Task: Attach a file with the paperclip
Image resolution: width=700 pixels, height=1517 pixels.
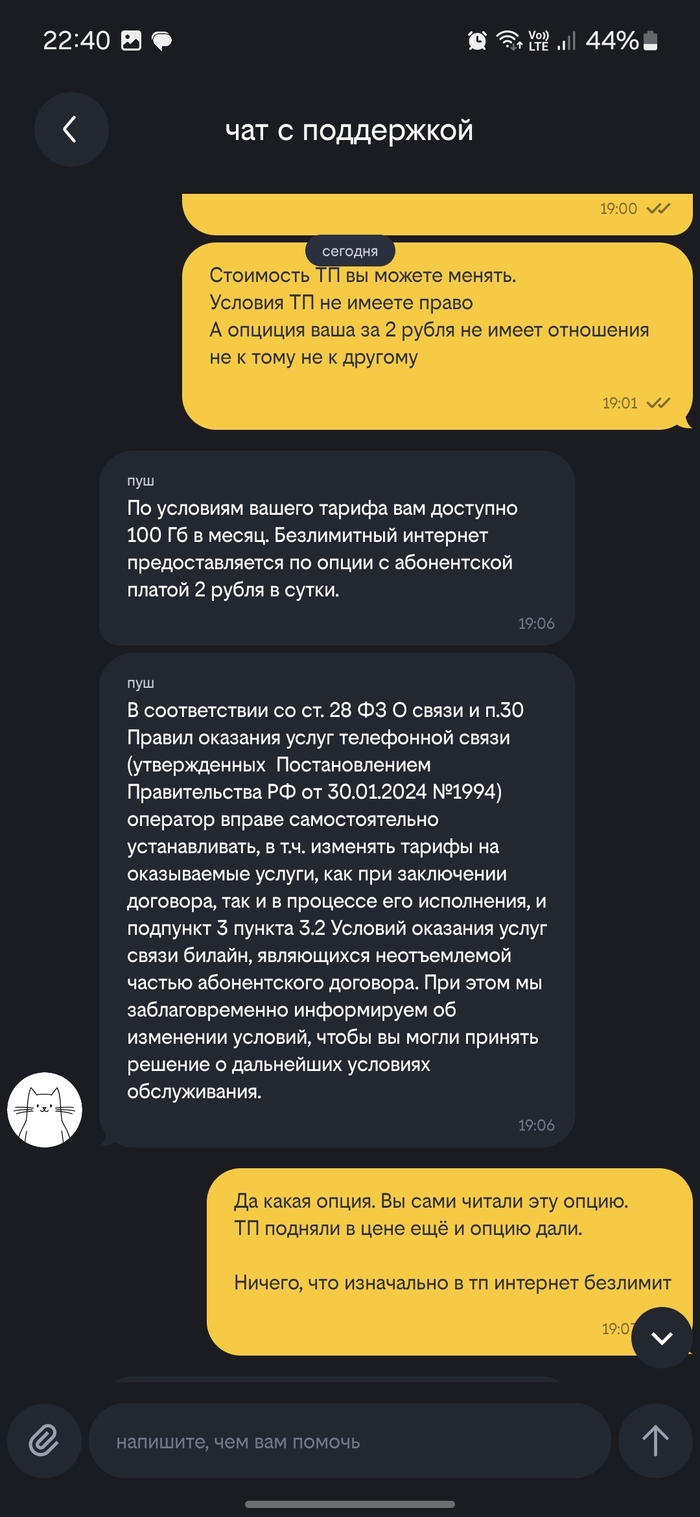Action: [43, 1440]
